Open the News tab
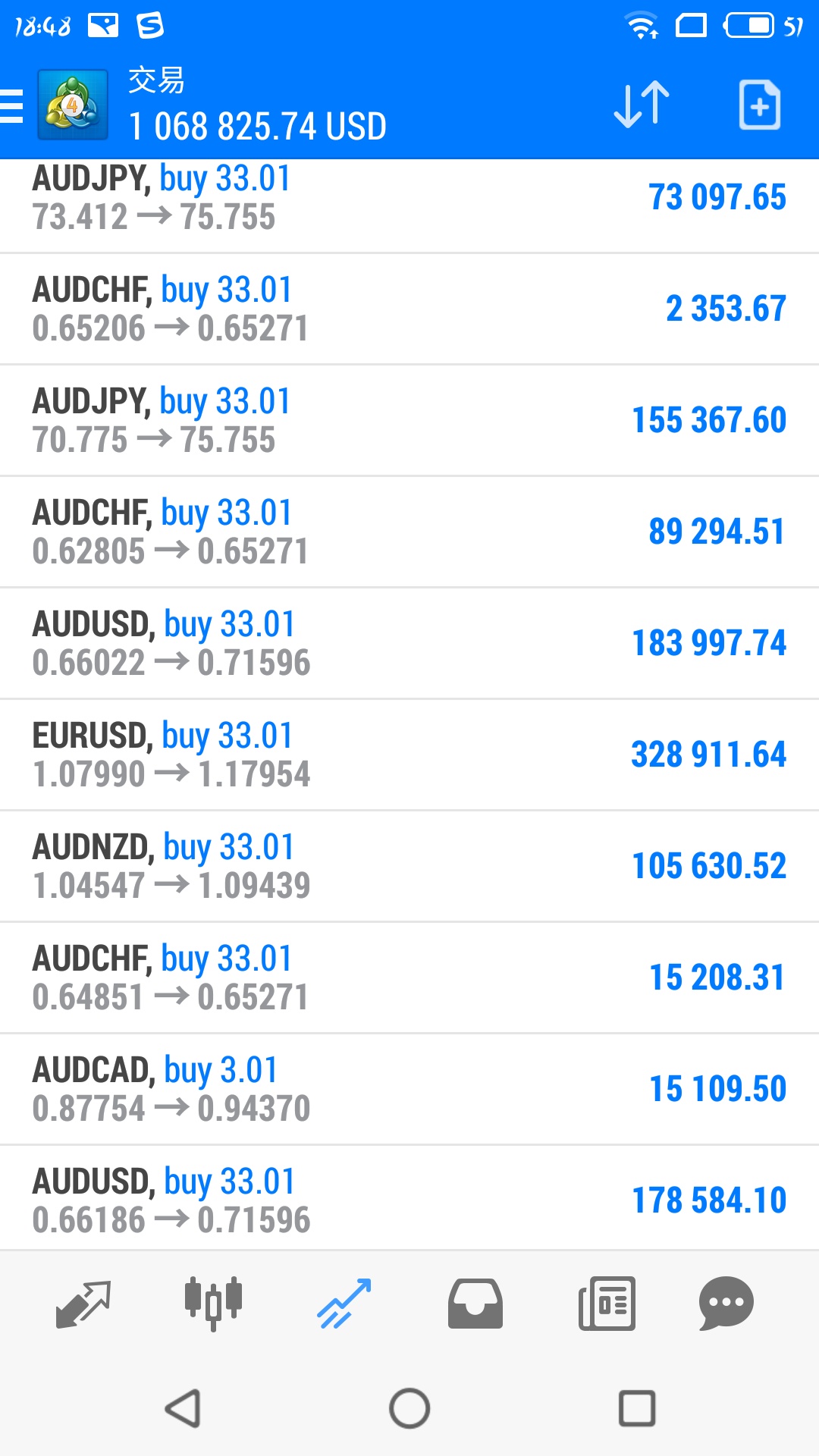 tap(607, 1304)
